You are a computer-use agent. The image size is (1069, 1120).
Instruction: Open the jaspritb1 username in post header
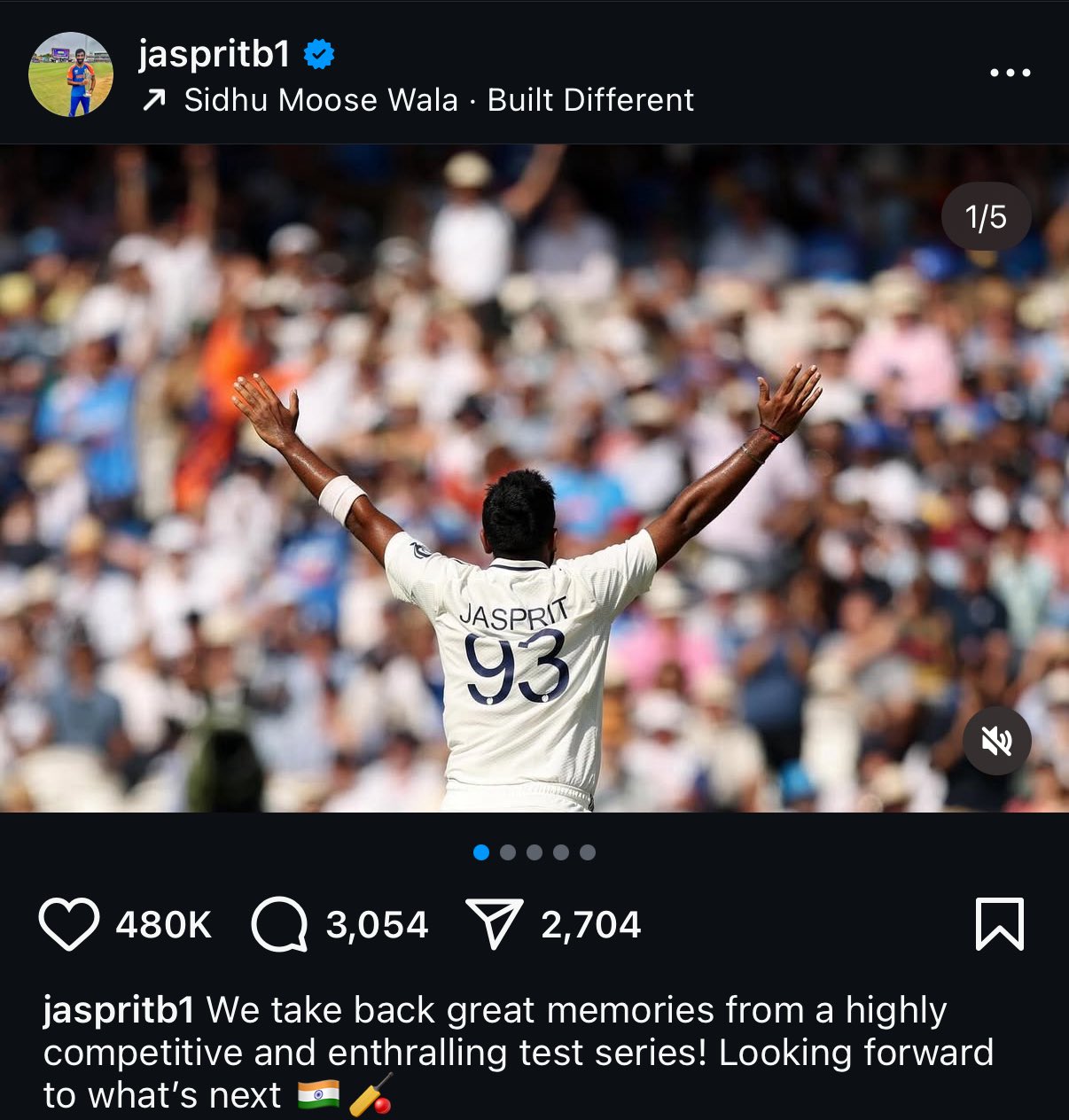coord(214,55)
